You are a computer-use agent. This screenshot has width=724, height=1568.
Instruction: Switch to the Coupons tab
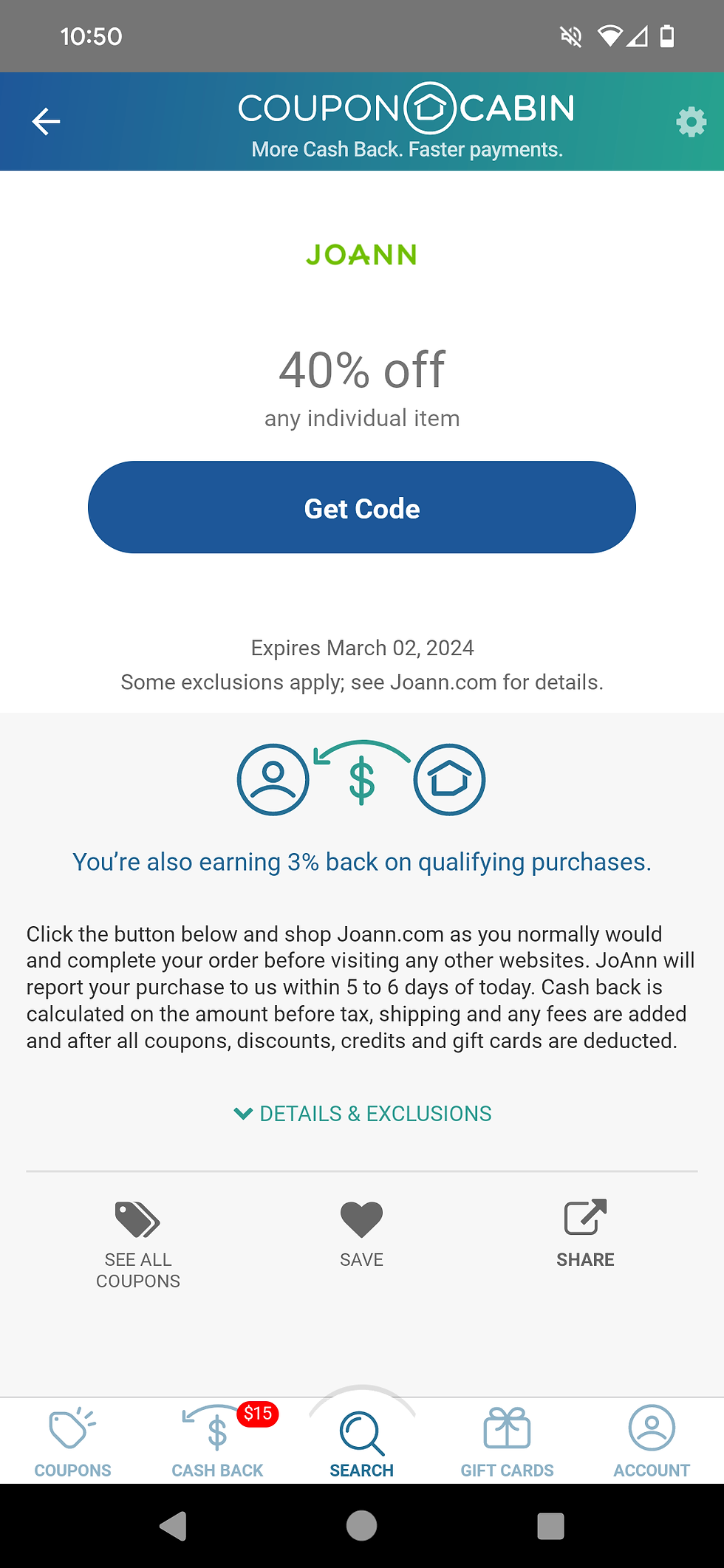(72, 1441)
